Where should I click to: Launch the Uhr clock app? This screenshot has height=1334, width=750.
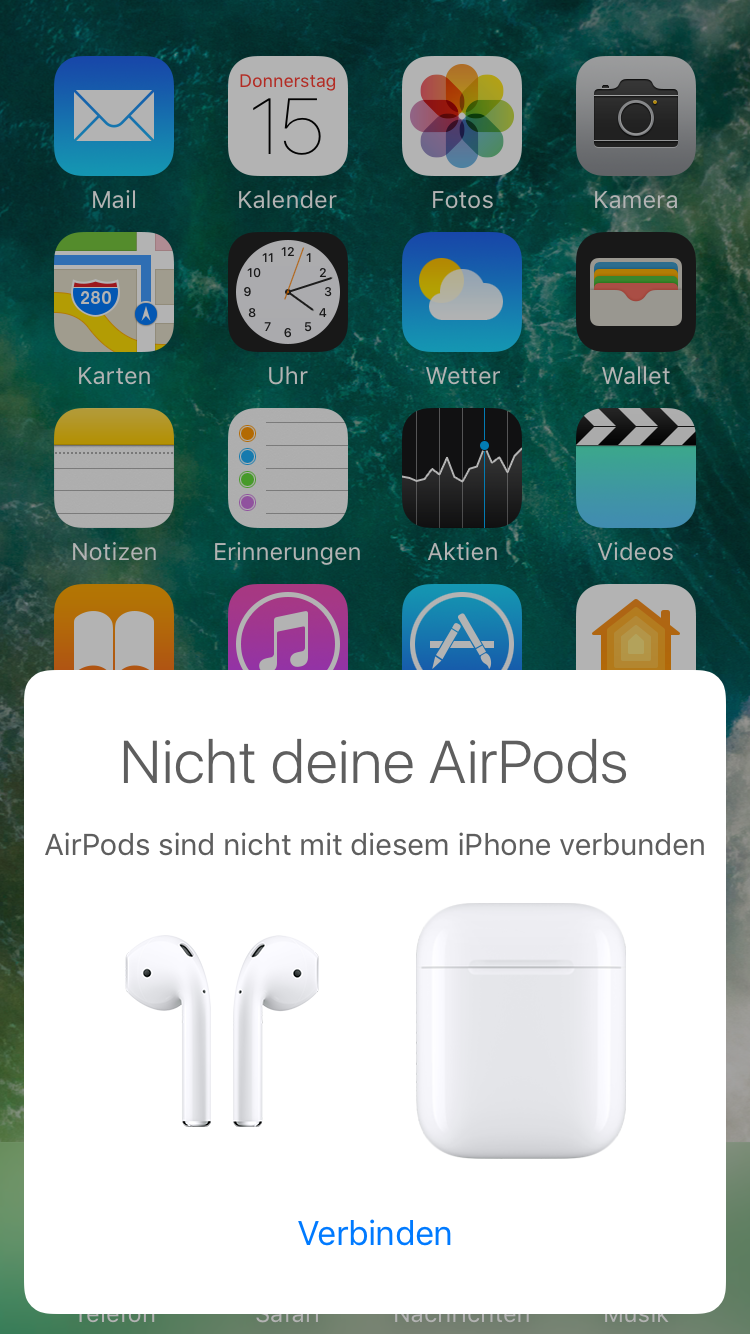[288, 292]
